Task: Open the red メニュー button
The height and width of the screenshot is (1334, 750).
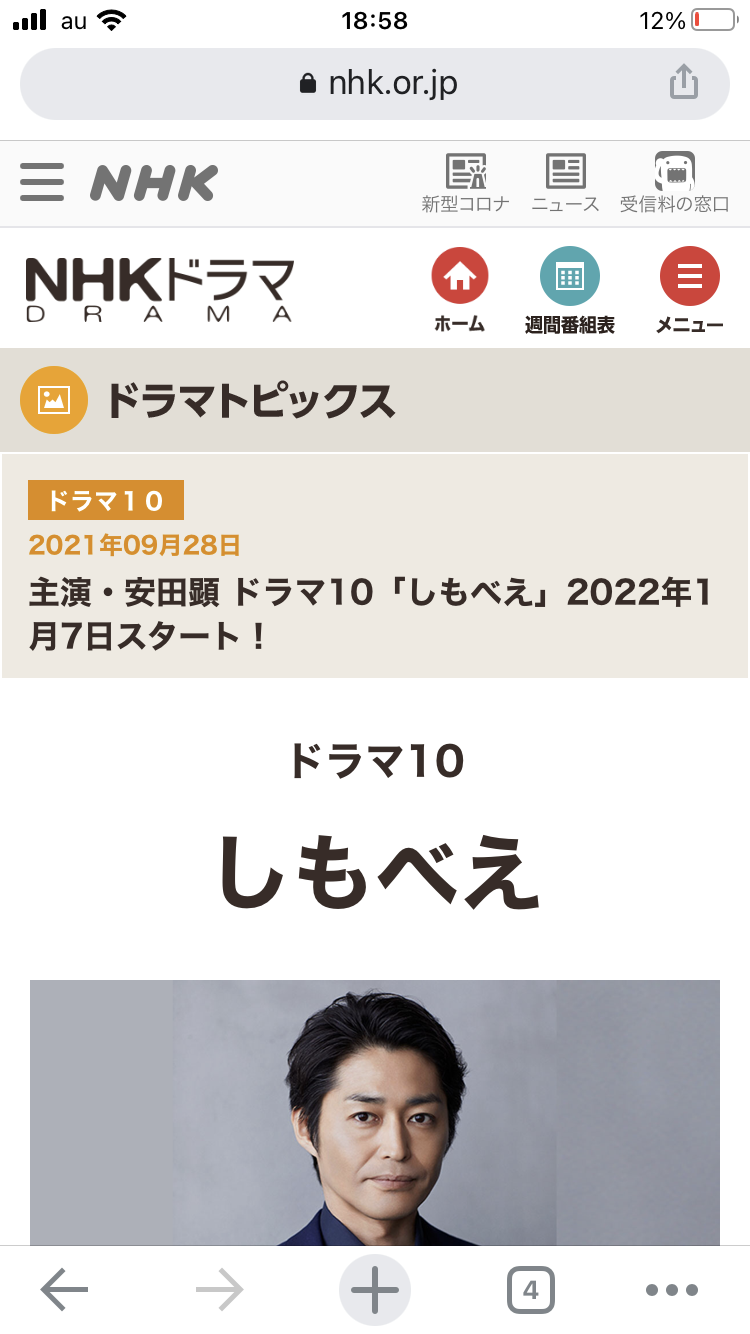Action: [x=690, y=290]
